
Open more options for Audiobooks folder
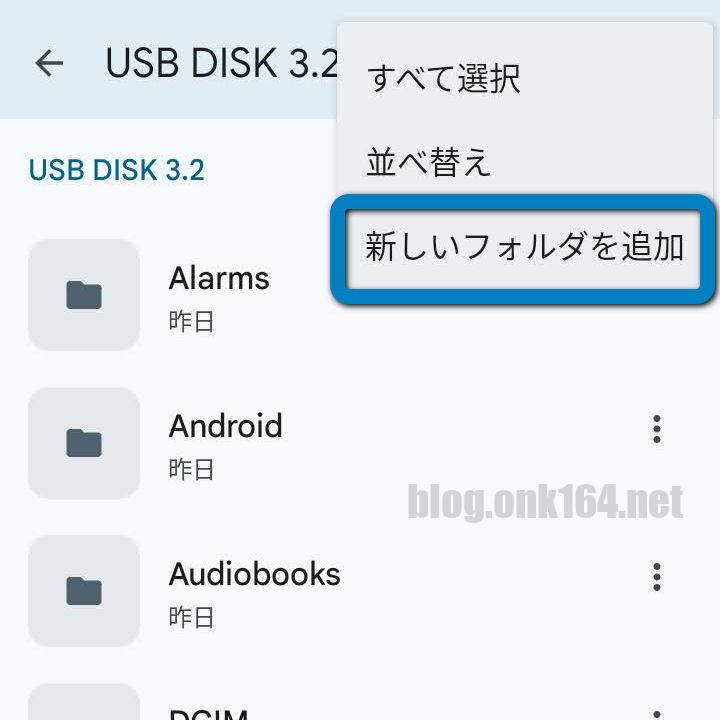point(657,577)
